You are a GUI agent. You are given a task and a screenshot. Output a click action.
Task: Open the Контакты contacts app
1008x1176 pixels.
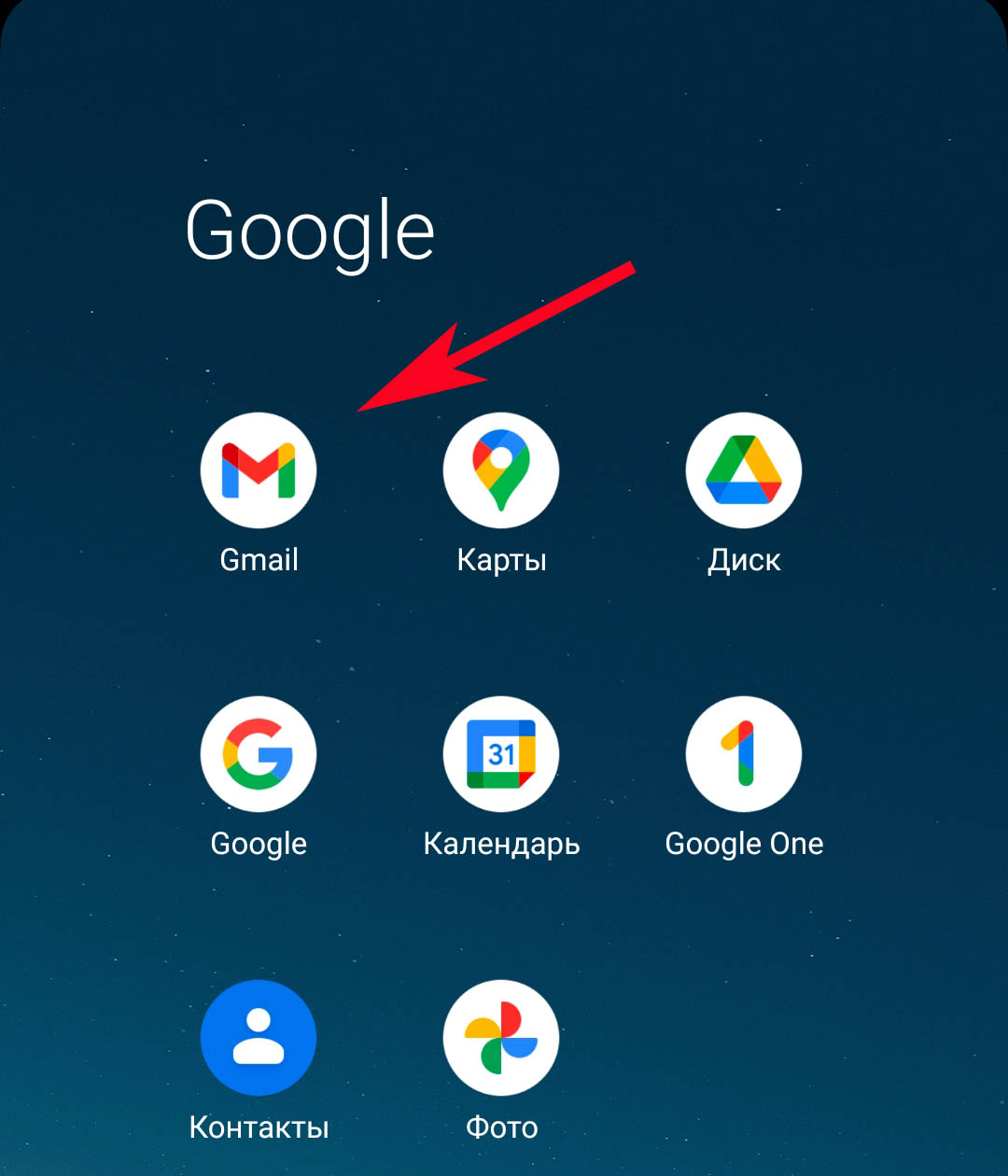click(x=259, y=1038)
